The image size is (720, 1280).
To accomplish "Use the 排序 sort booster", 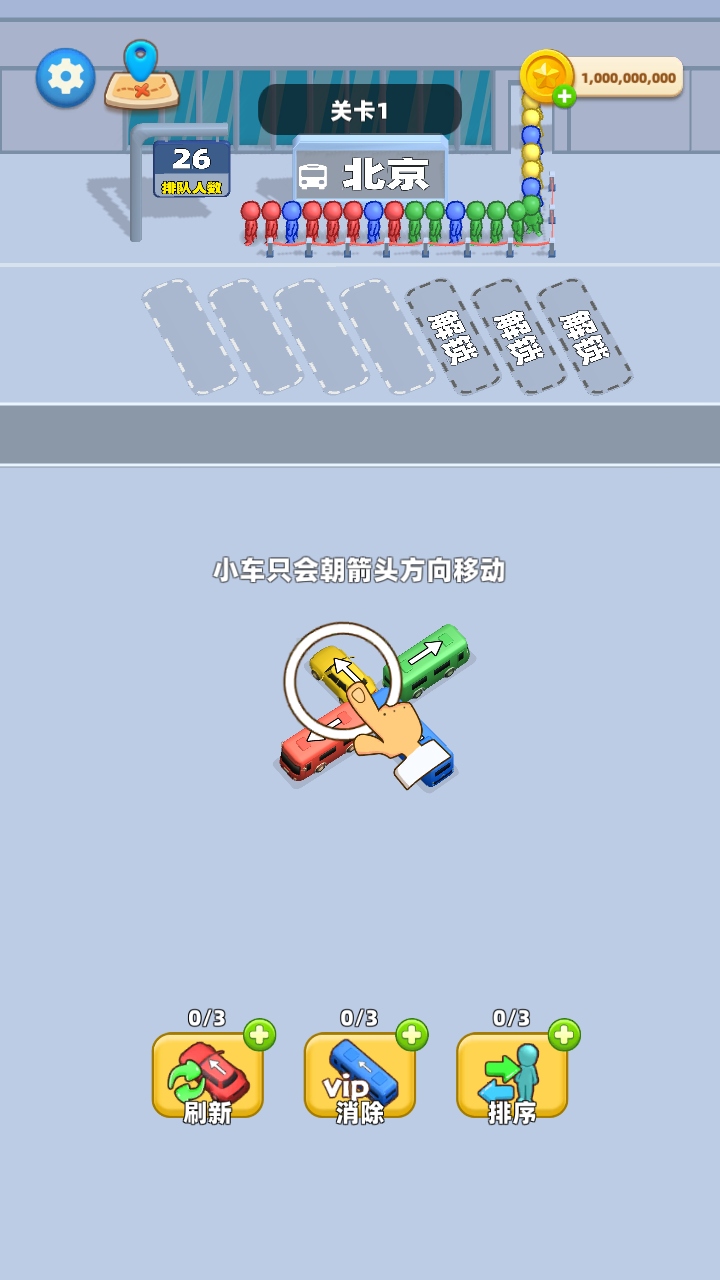I will [511, 1076].
